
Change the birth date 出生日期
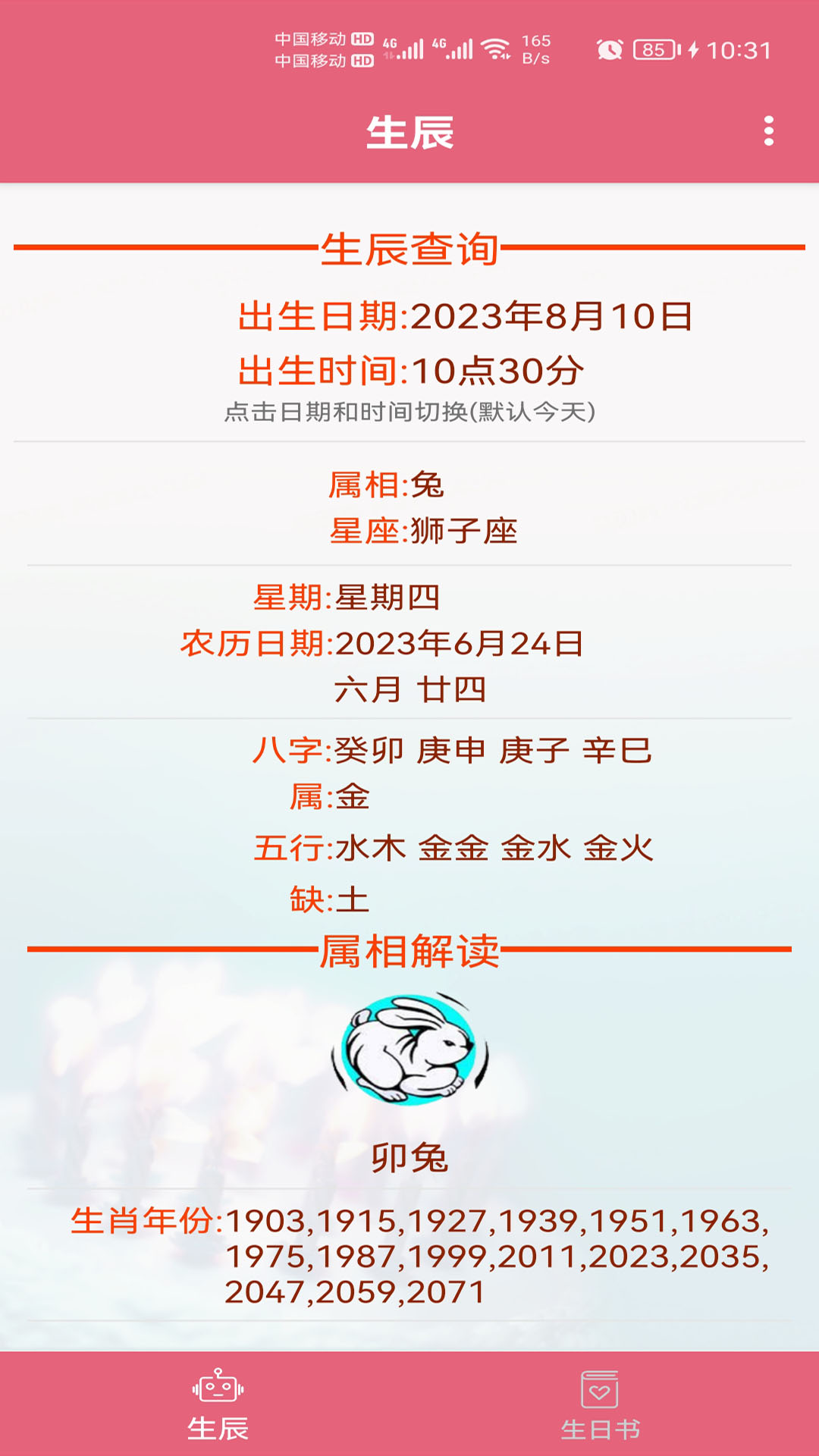pos(464,316)
